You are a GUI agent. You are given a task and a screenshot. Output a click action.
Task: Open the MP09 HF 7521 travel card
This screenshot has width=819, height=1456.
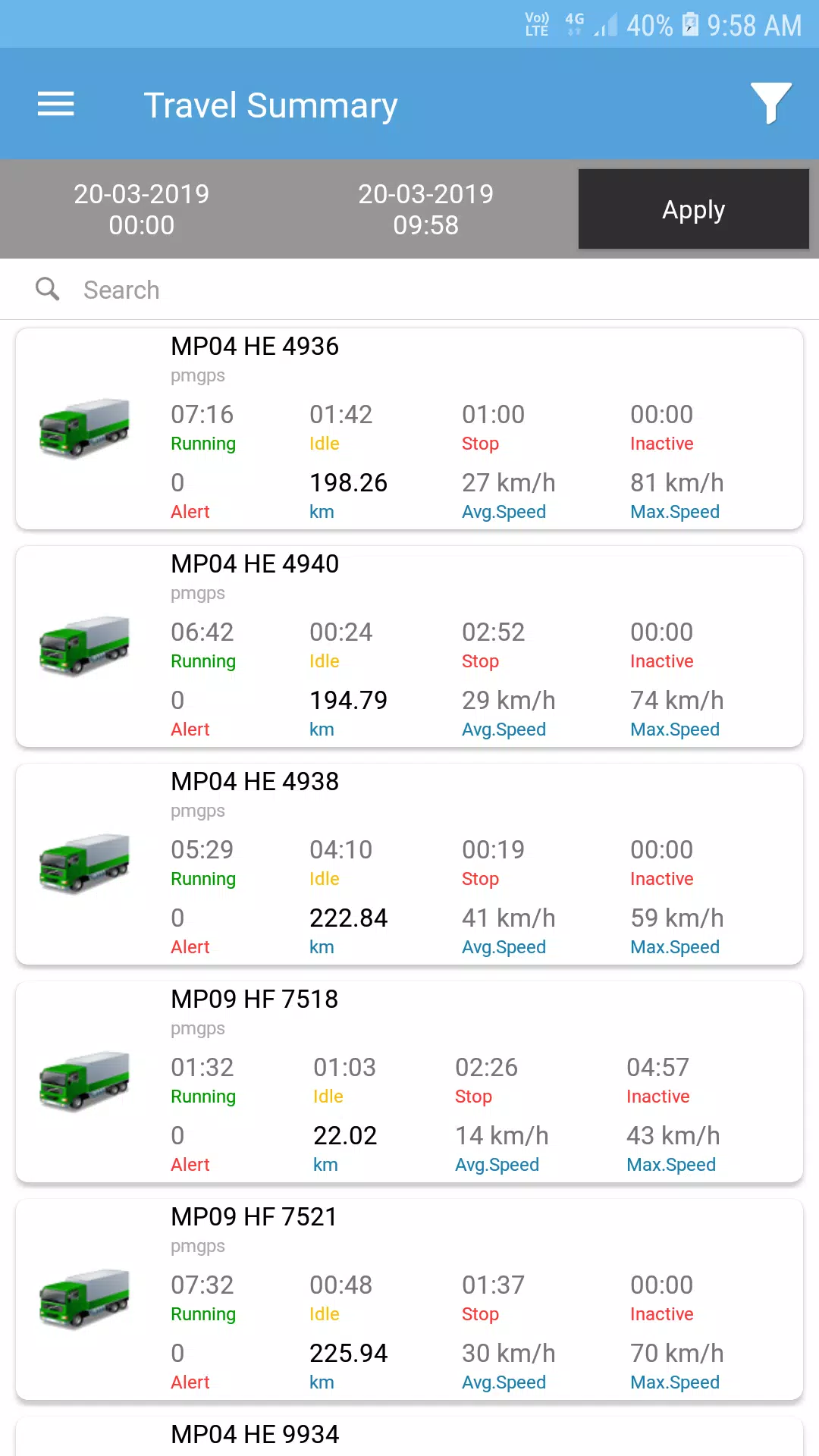(409, 1300)
